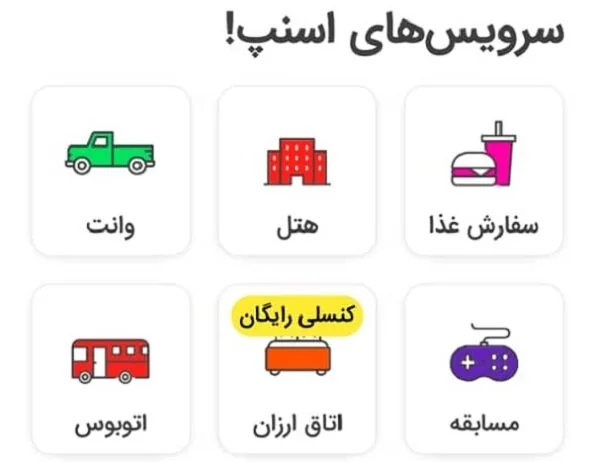
Task: Open سفارش غذا food ordering
Action: tap(483, 172)
